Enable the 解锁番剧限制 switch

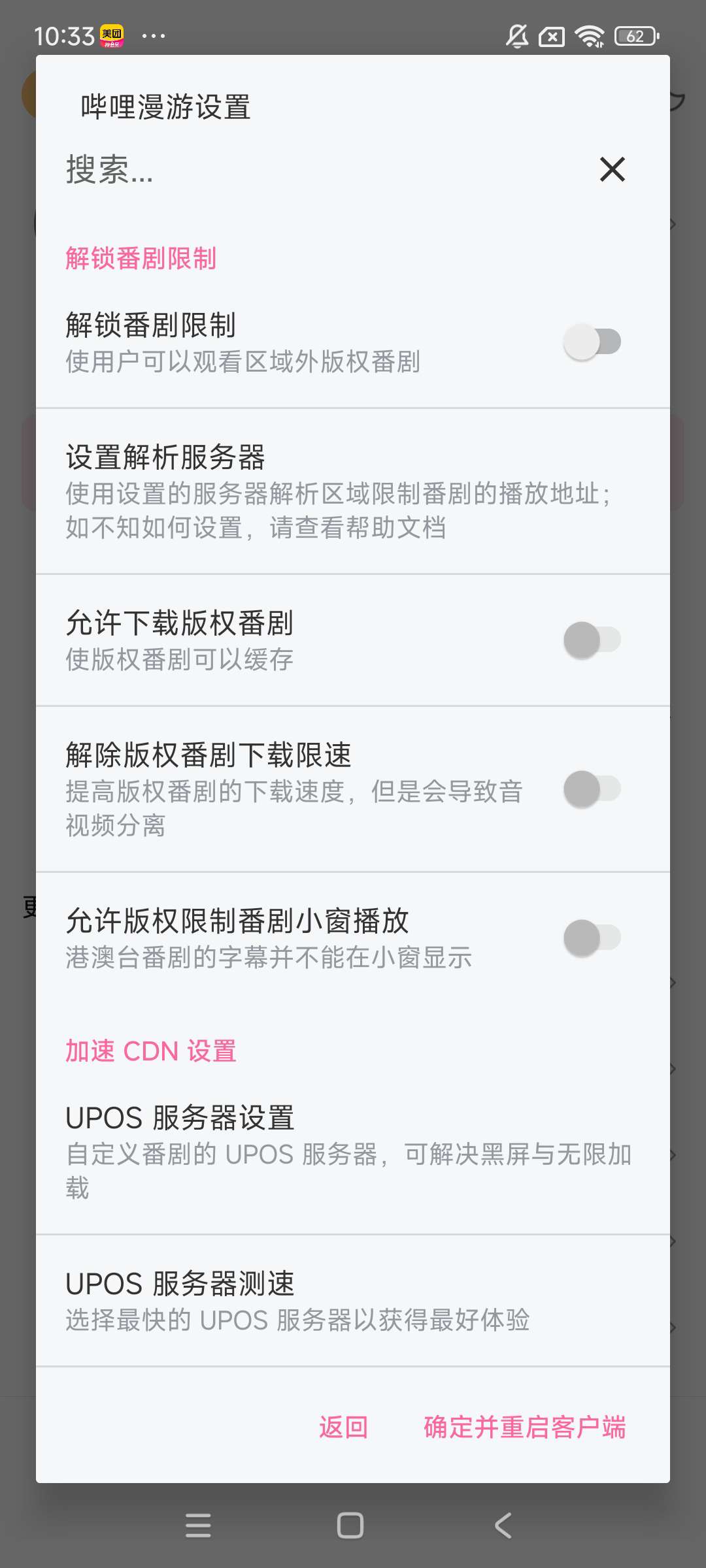(592, 342)
